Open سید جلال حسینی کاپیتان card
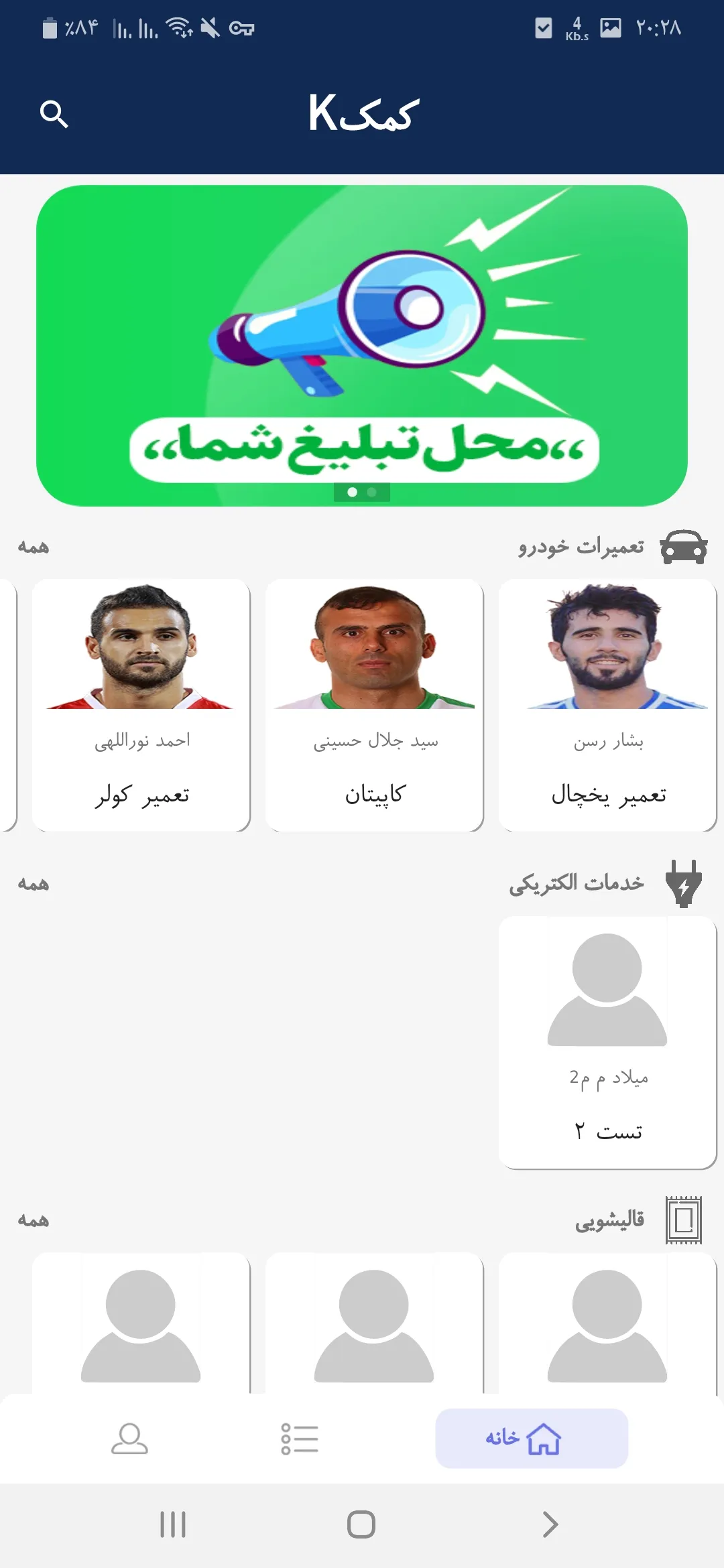The height and width of the screenshot is (1568, 724). pyautogui.click(x=374, y=705)
